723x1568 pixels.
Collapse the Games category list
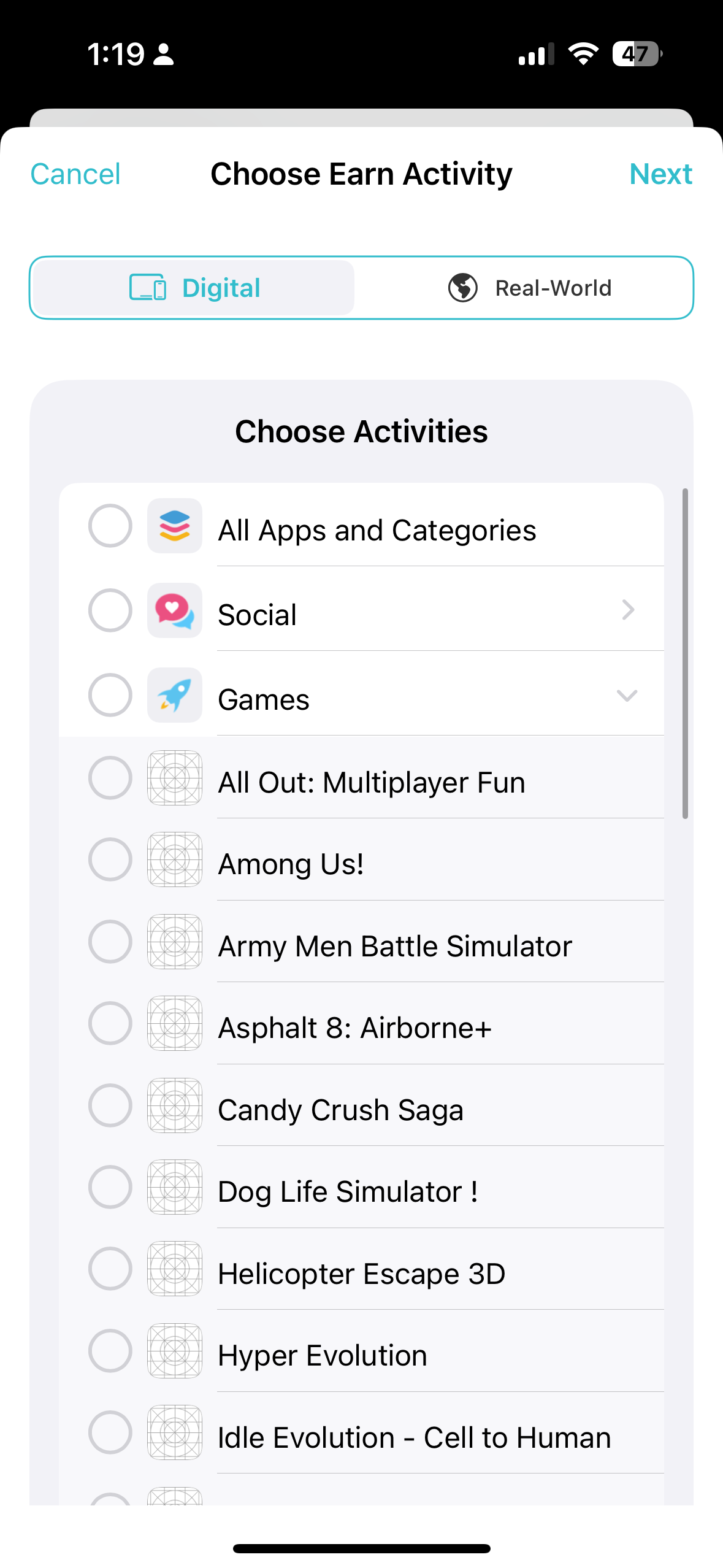coord(627,695)
